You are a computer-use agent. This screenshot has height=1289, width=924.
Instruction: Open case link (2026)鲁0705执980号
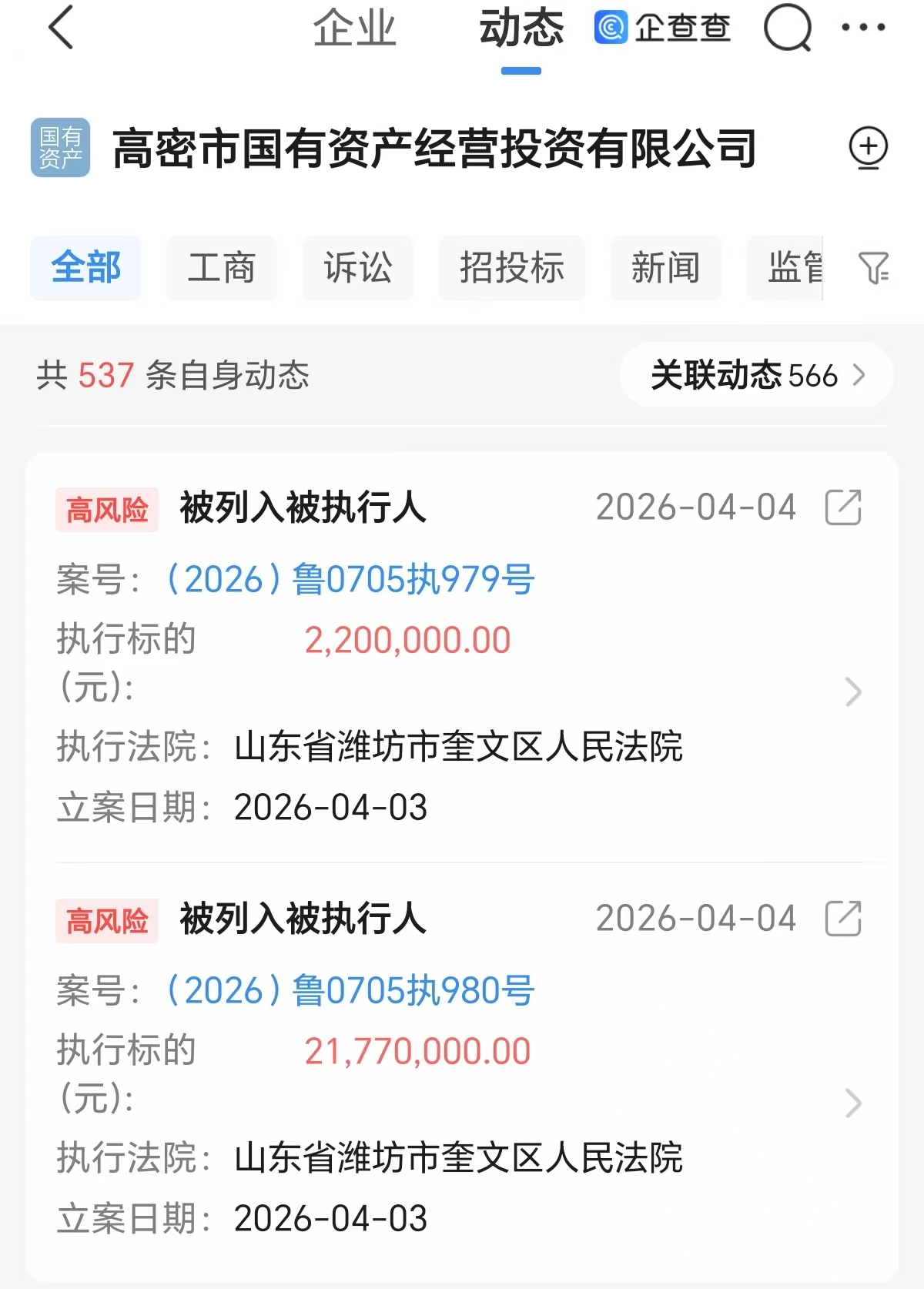(x=350, y=990)
